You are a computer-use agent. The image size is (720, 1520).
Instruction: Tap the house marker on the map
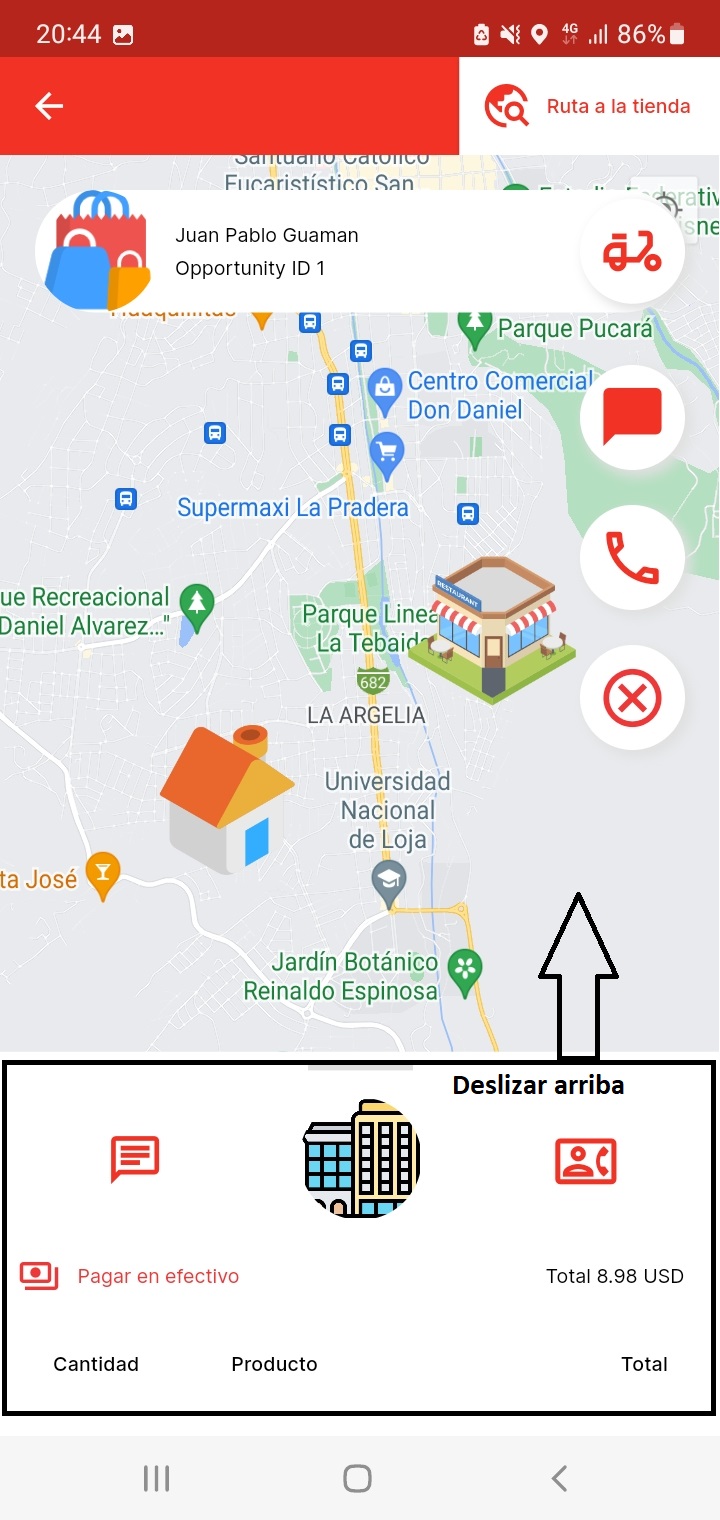point(227,798)
